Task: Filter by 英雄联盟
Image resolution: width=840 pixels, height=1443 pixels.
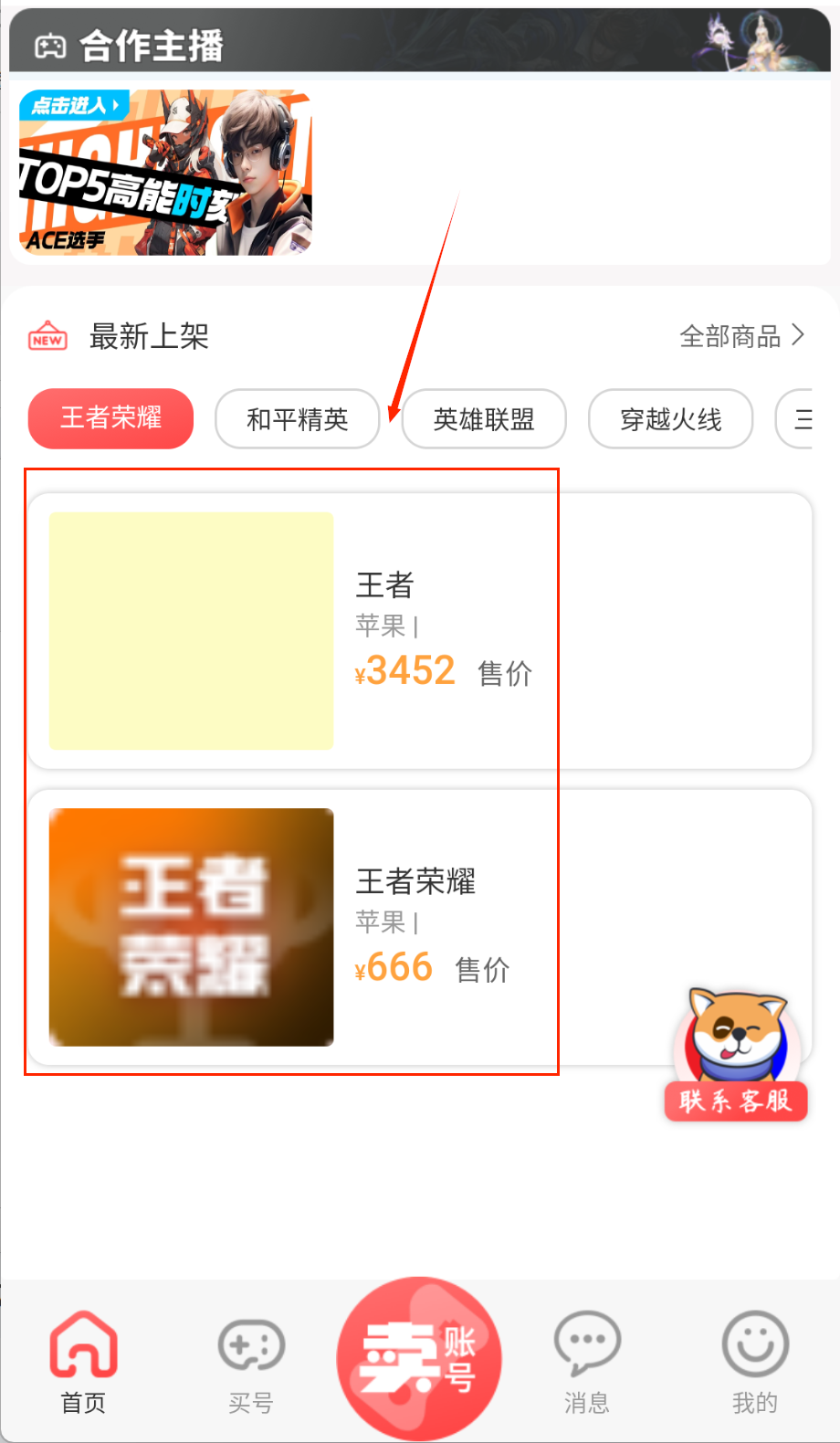Action: (x=484, y=419)
